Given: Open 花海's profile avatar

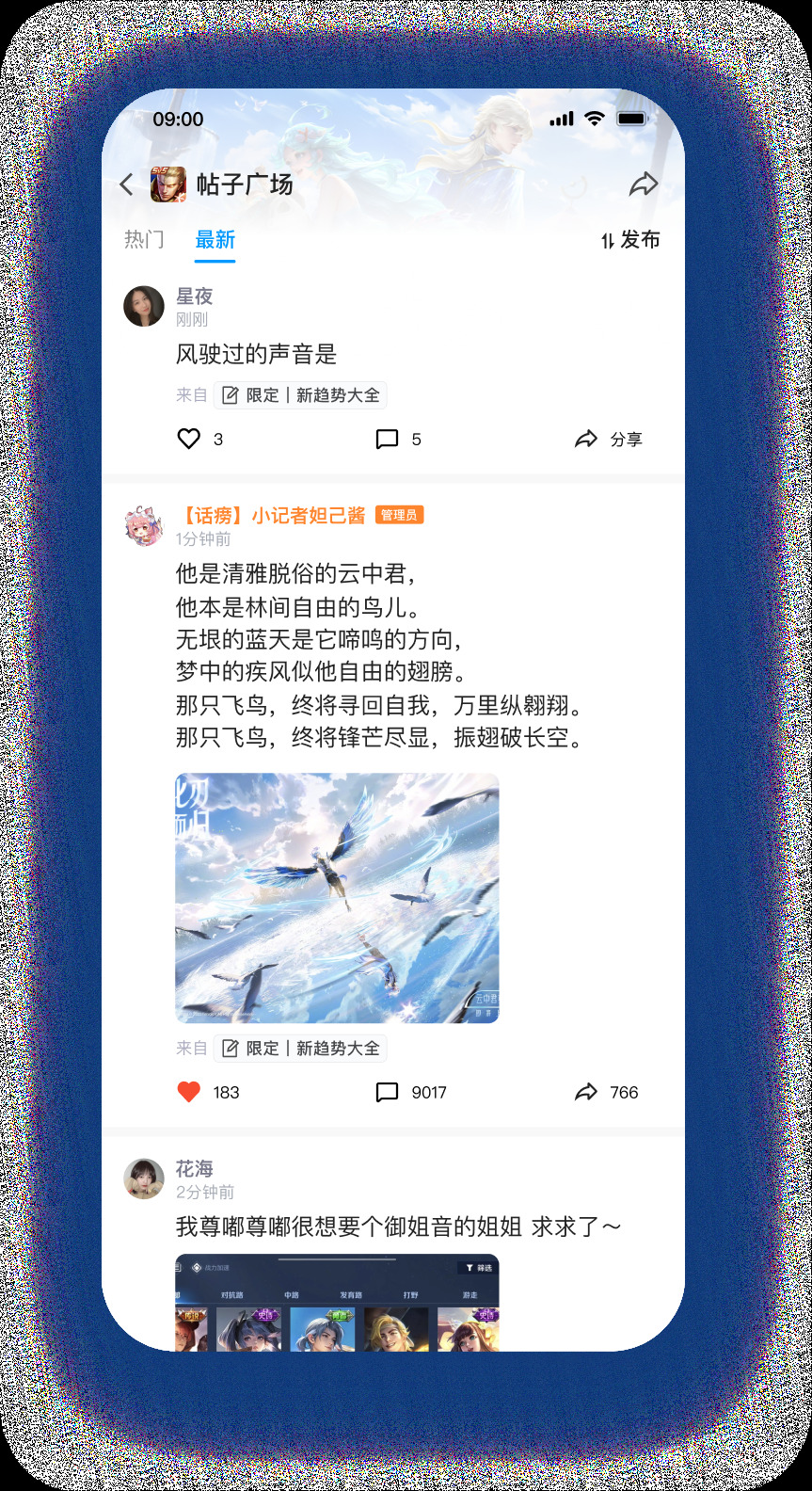Looking at the screenshot, I should point(144,1178).
